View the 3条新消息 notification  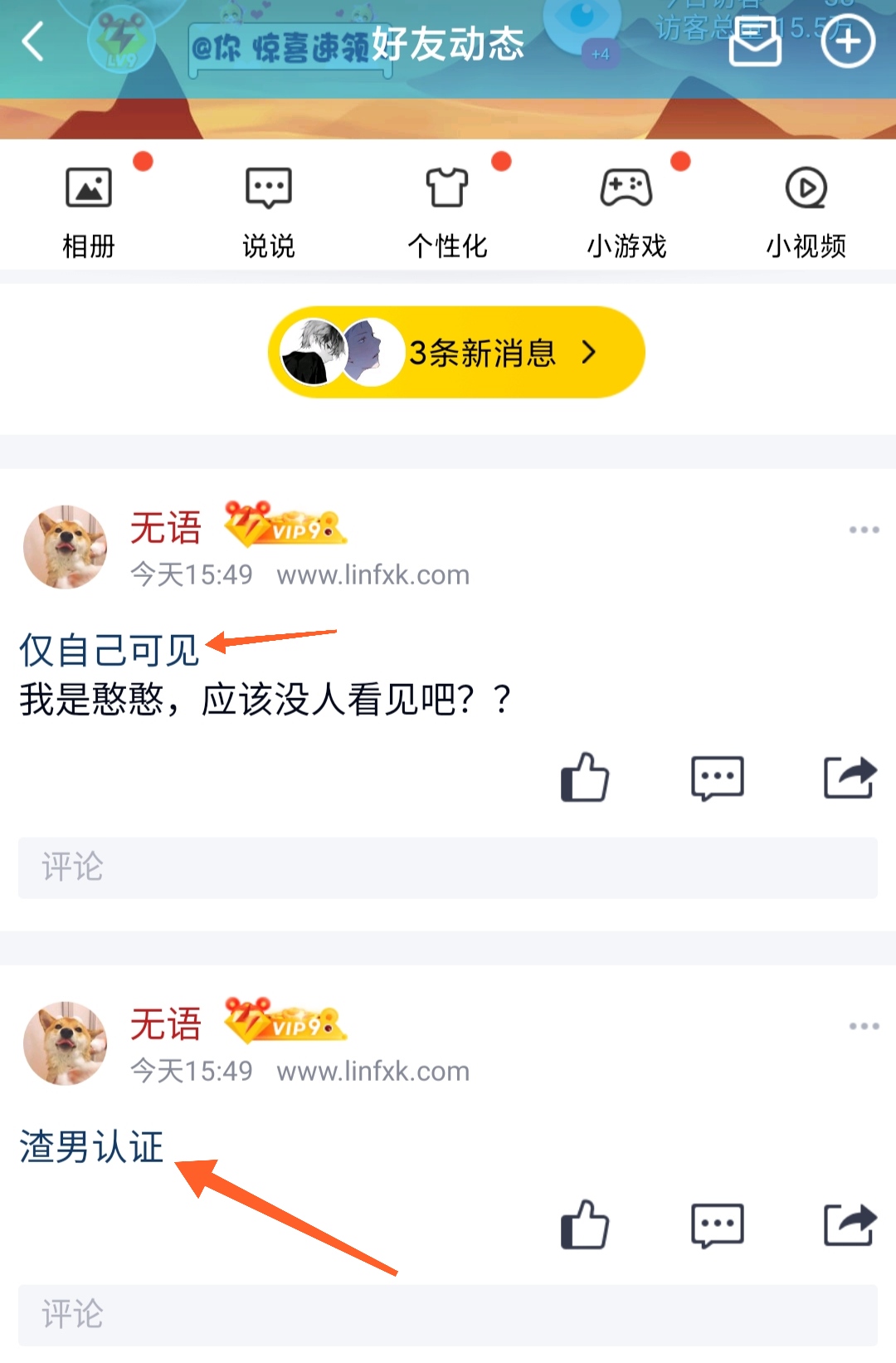(456, 353)
